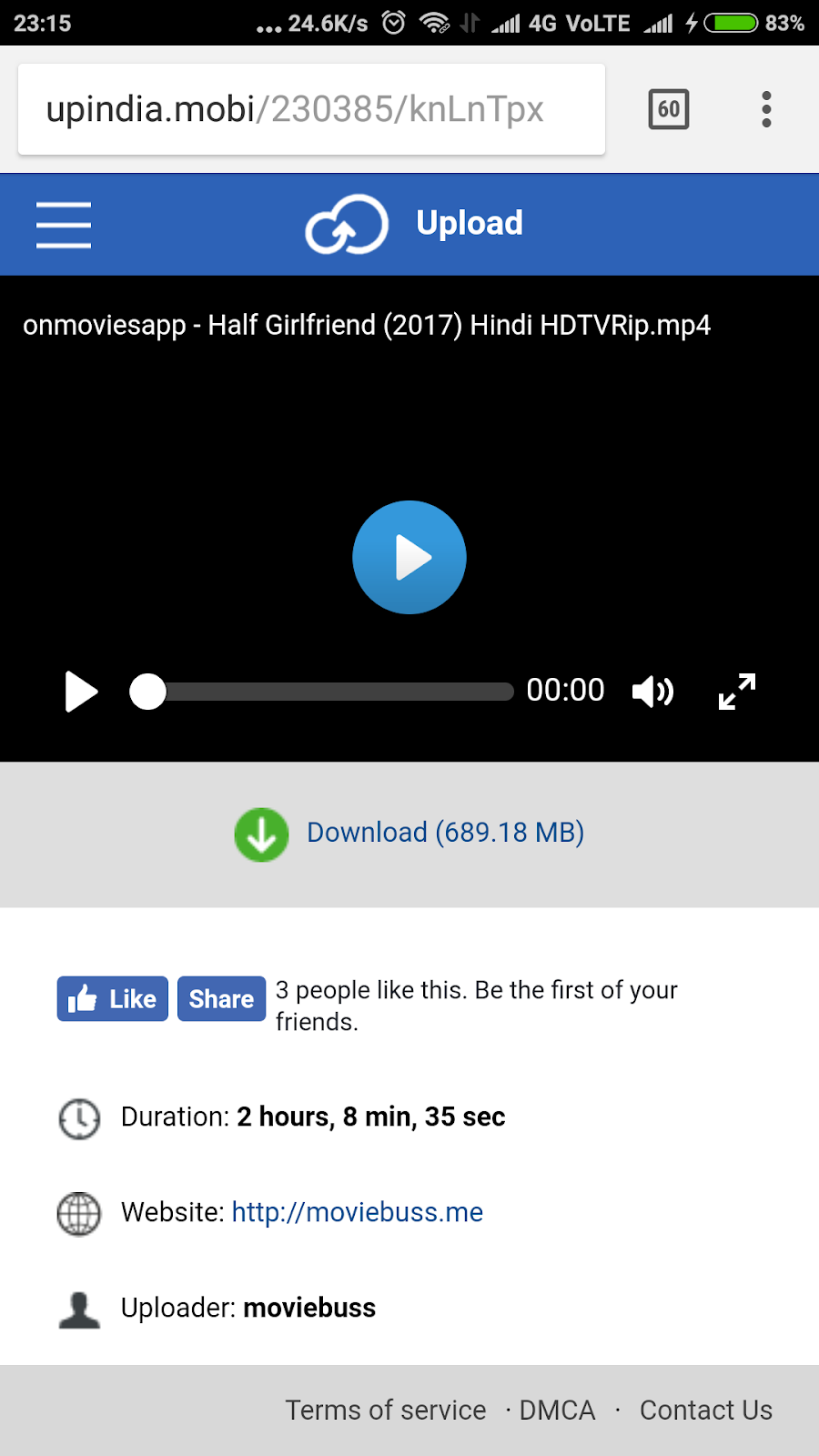The width and height of the screenshot is (819, 1456).
Task: Tap the browser address bar
Action: (x=311, y=109)
